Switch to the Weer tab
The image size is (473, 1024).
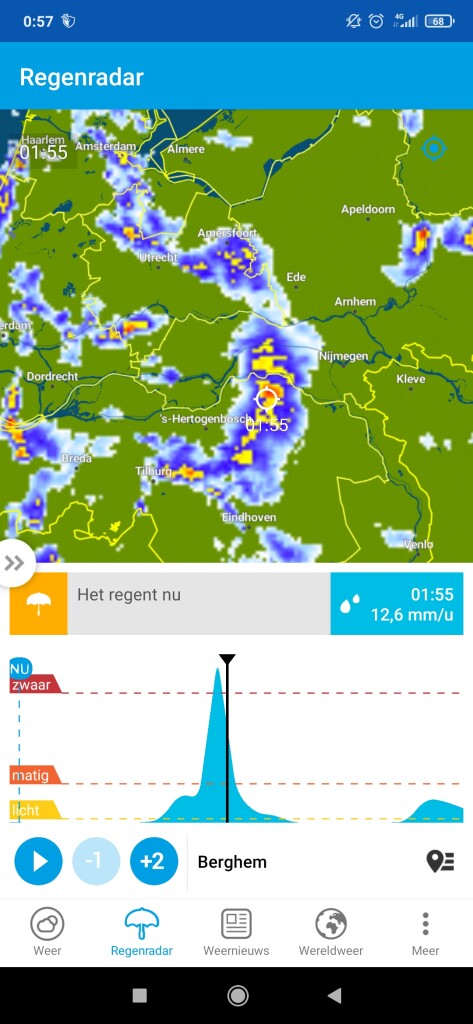coord(47,933)
